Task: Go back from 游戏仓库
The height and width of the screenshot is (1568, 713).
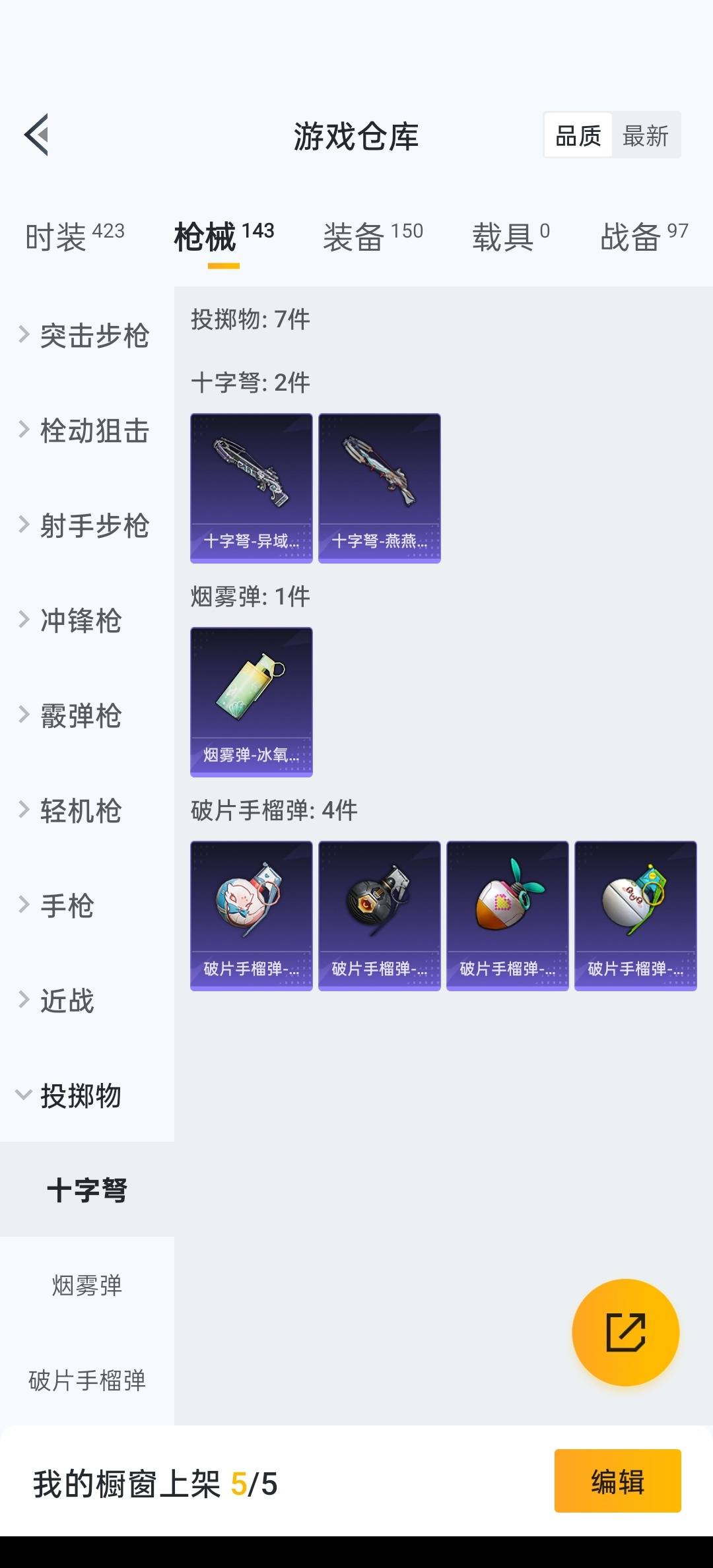Action: pos(36,135)
